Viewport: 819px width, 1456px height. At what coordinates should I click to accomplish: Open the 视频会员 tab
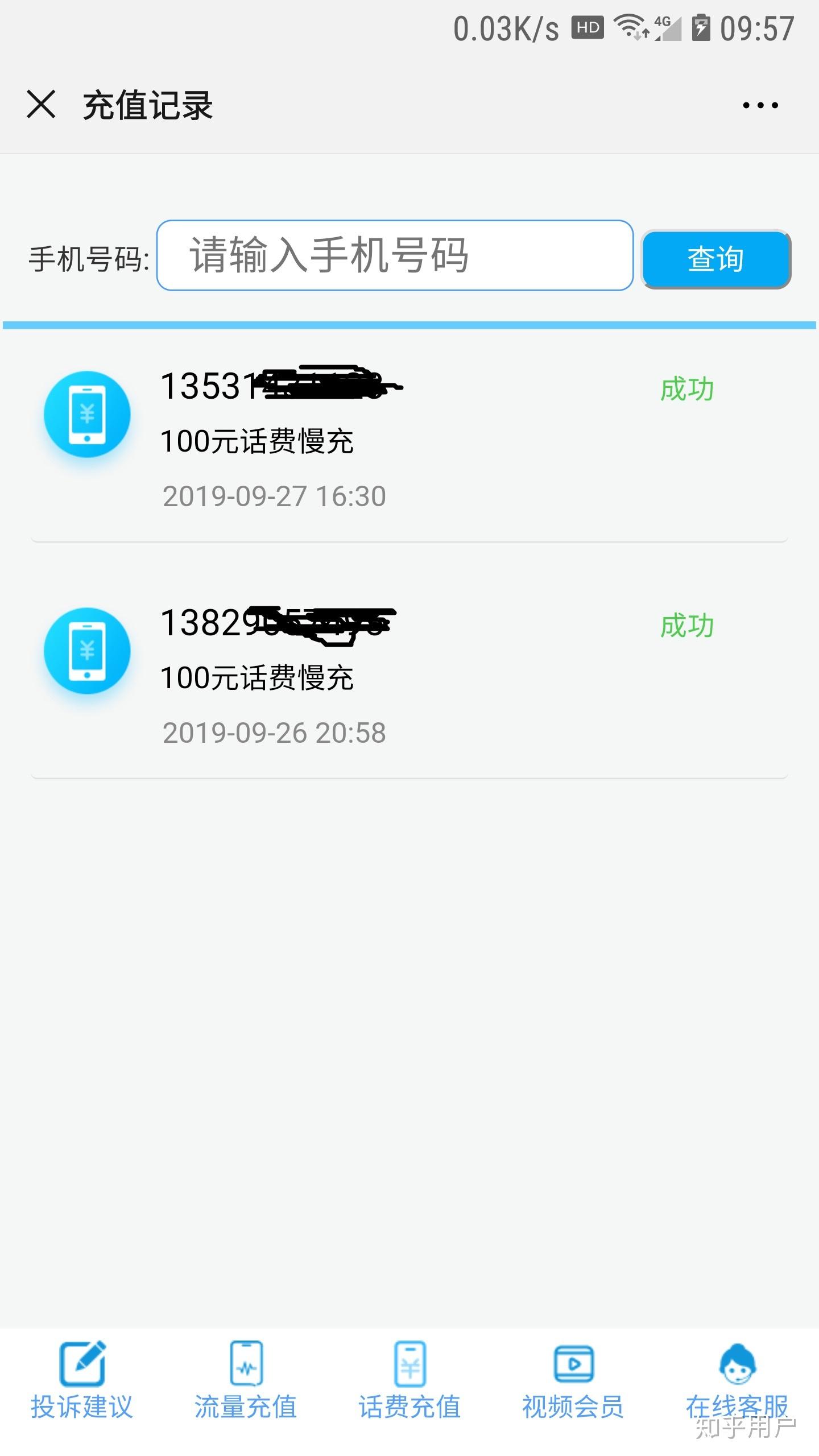point(573,1382)
